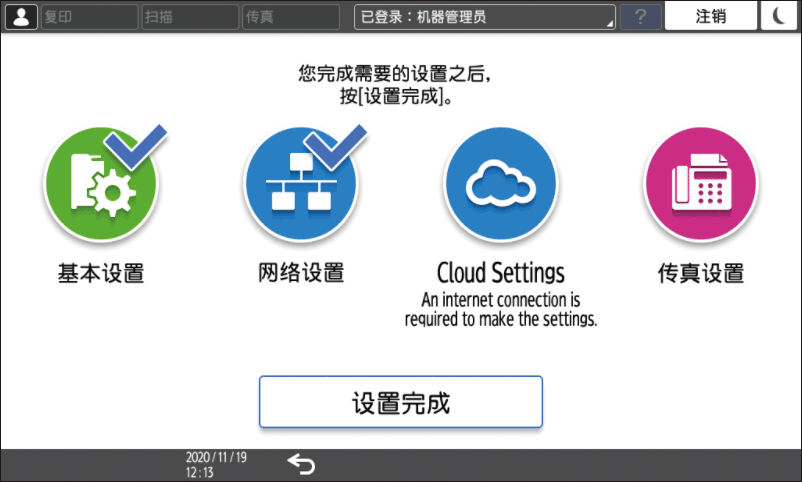The width and height of the screenshot is (802, 482).
Task: Open 基本设置 basic settings
Action: [100, 190]
